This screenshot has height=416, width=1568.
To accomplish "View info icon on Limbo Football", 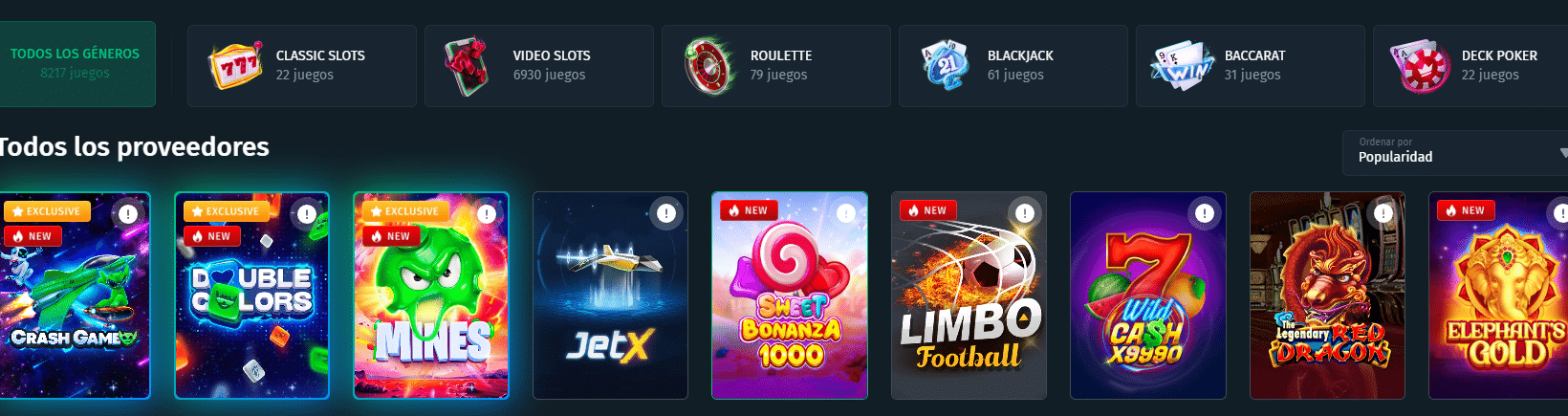I will pyautogui.click(x=1025, y=213).
